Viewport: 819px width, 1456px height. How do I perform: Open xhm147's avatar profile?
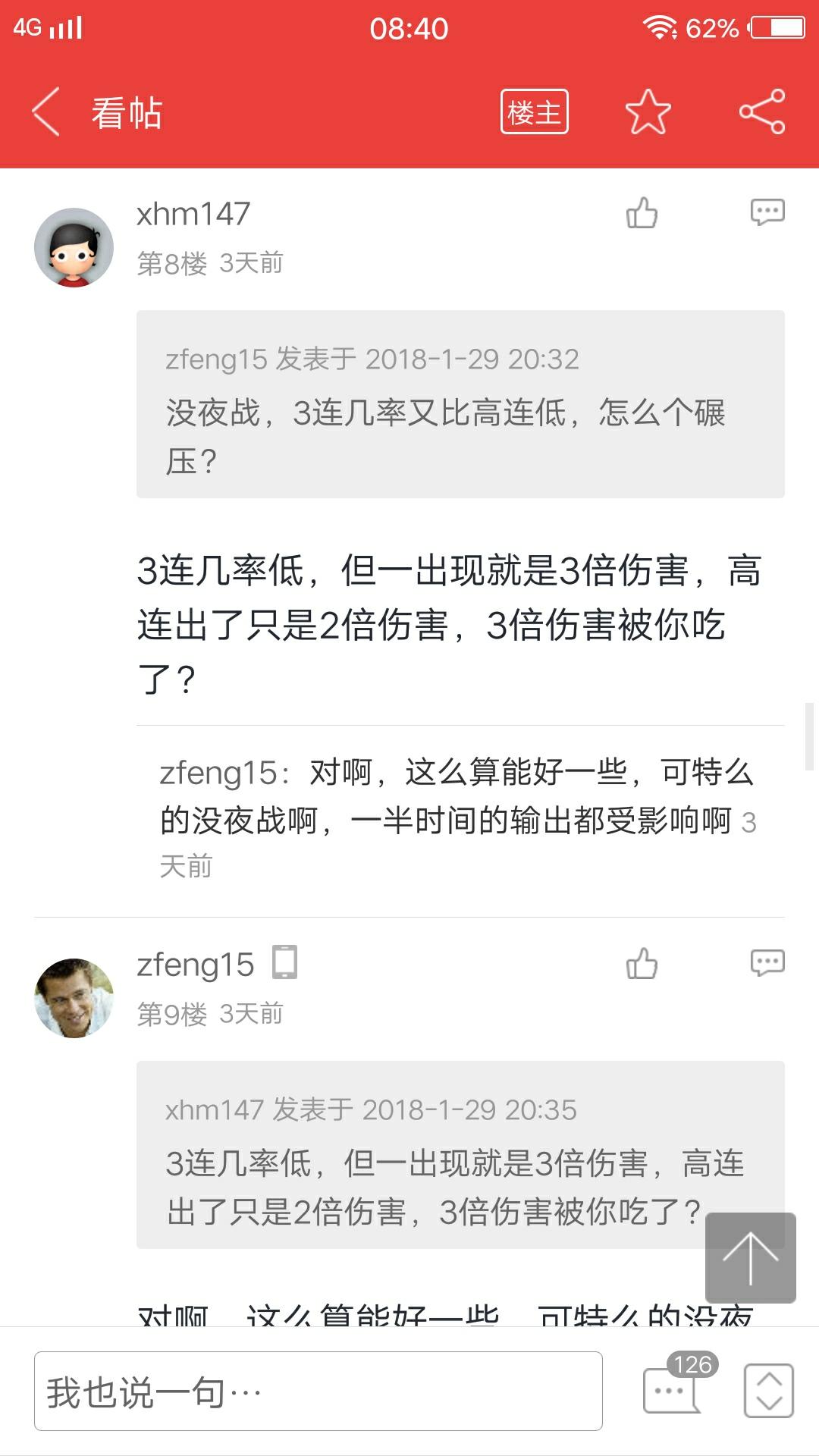[74, 247]
